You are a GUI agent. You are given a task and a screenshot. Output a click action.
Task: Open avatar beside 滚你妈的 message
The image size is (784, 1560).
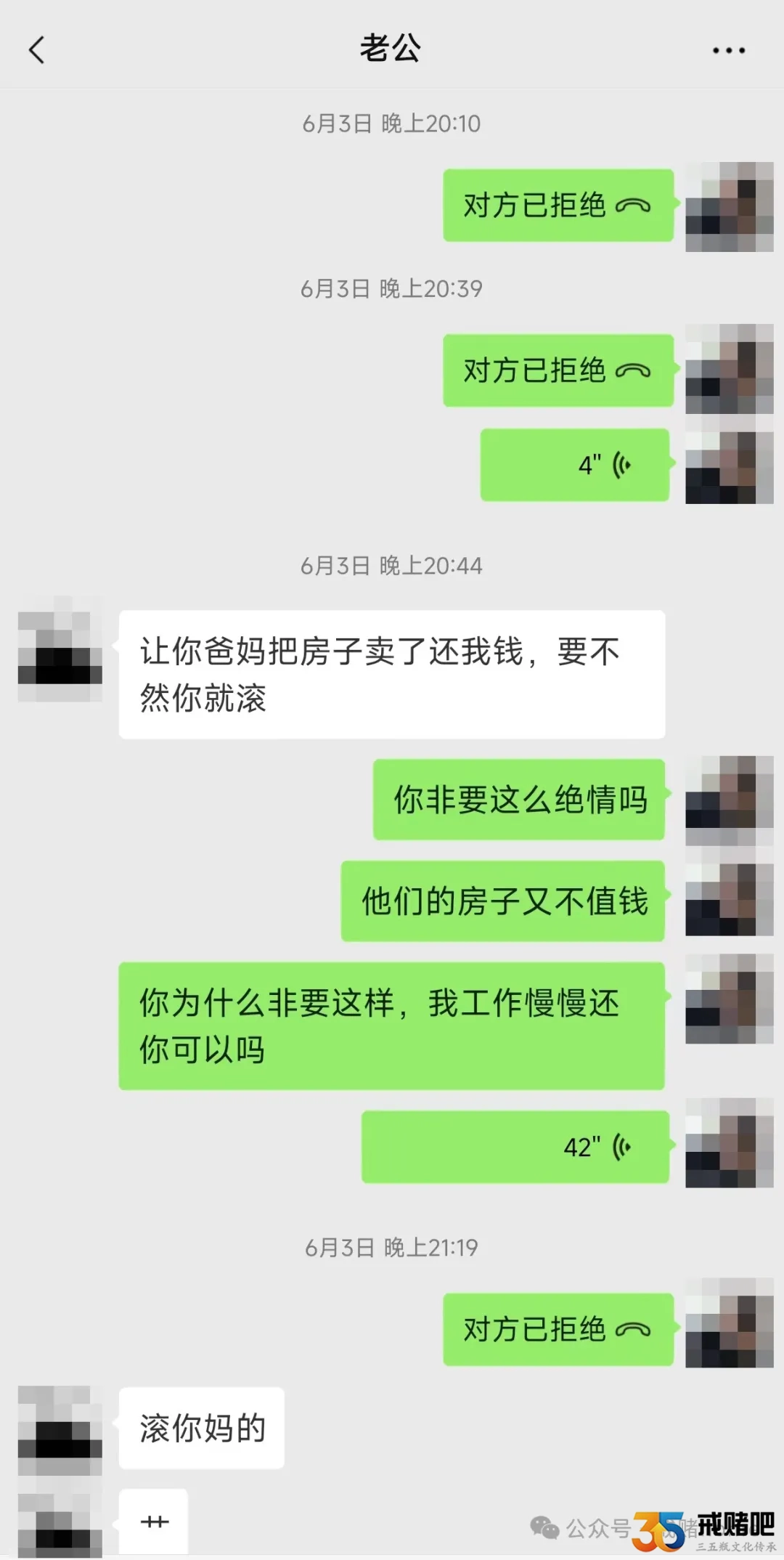[60, 1429]
